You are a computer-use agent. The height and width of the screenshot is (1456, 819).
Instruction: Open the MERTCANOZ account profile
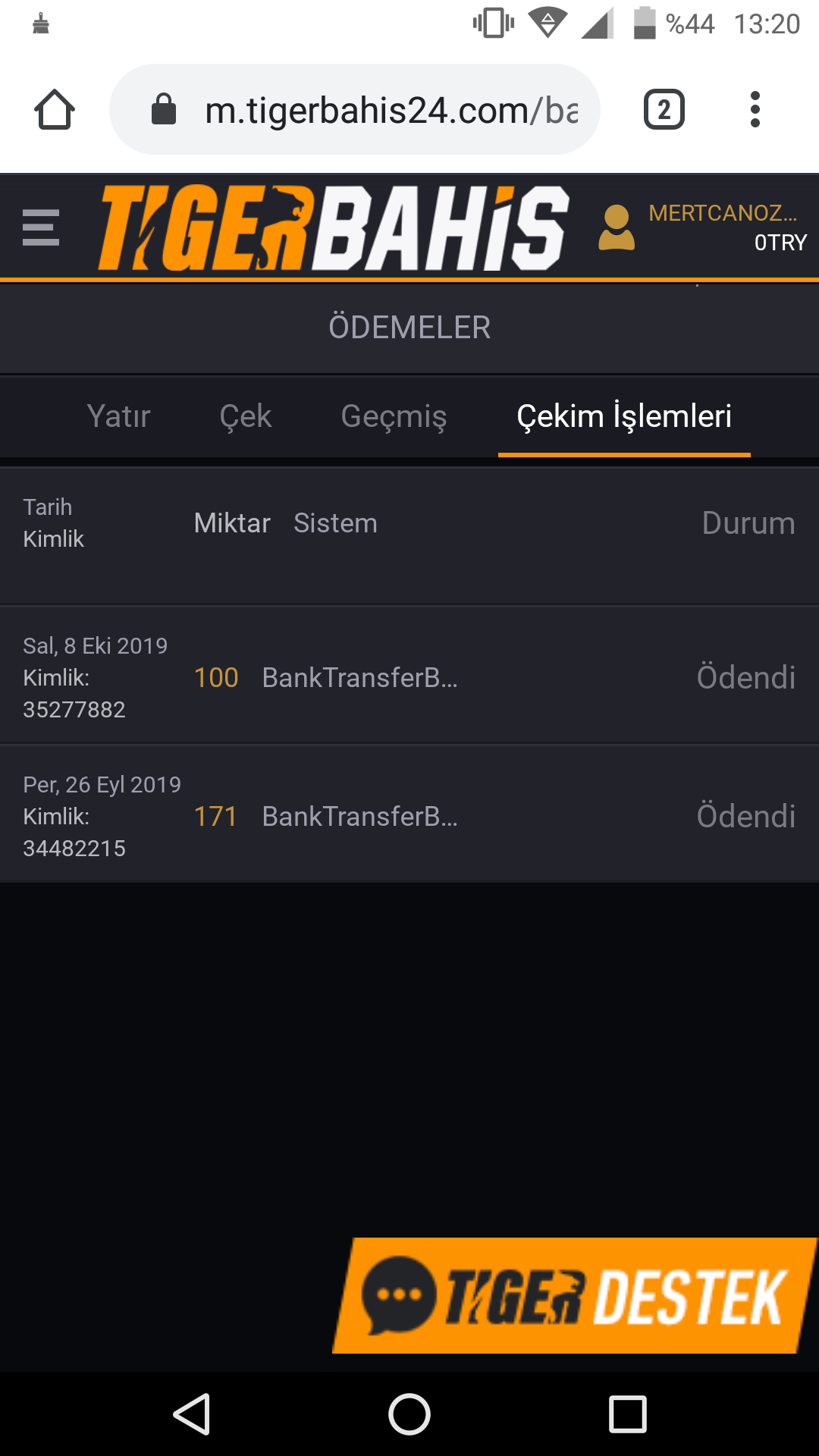point(701,227)
